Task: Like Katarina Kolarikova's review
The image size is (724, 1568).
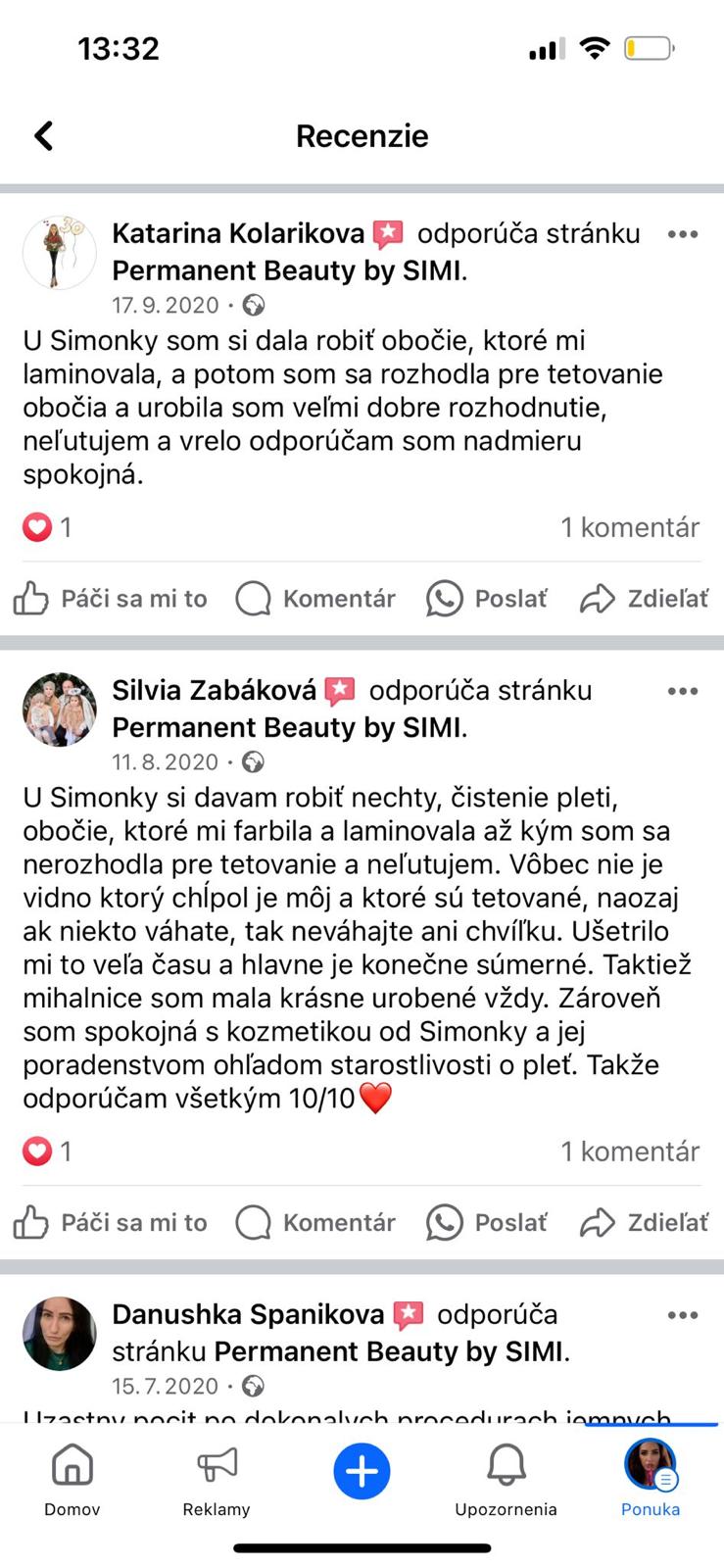Action: click(x=110, y=598)
